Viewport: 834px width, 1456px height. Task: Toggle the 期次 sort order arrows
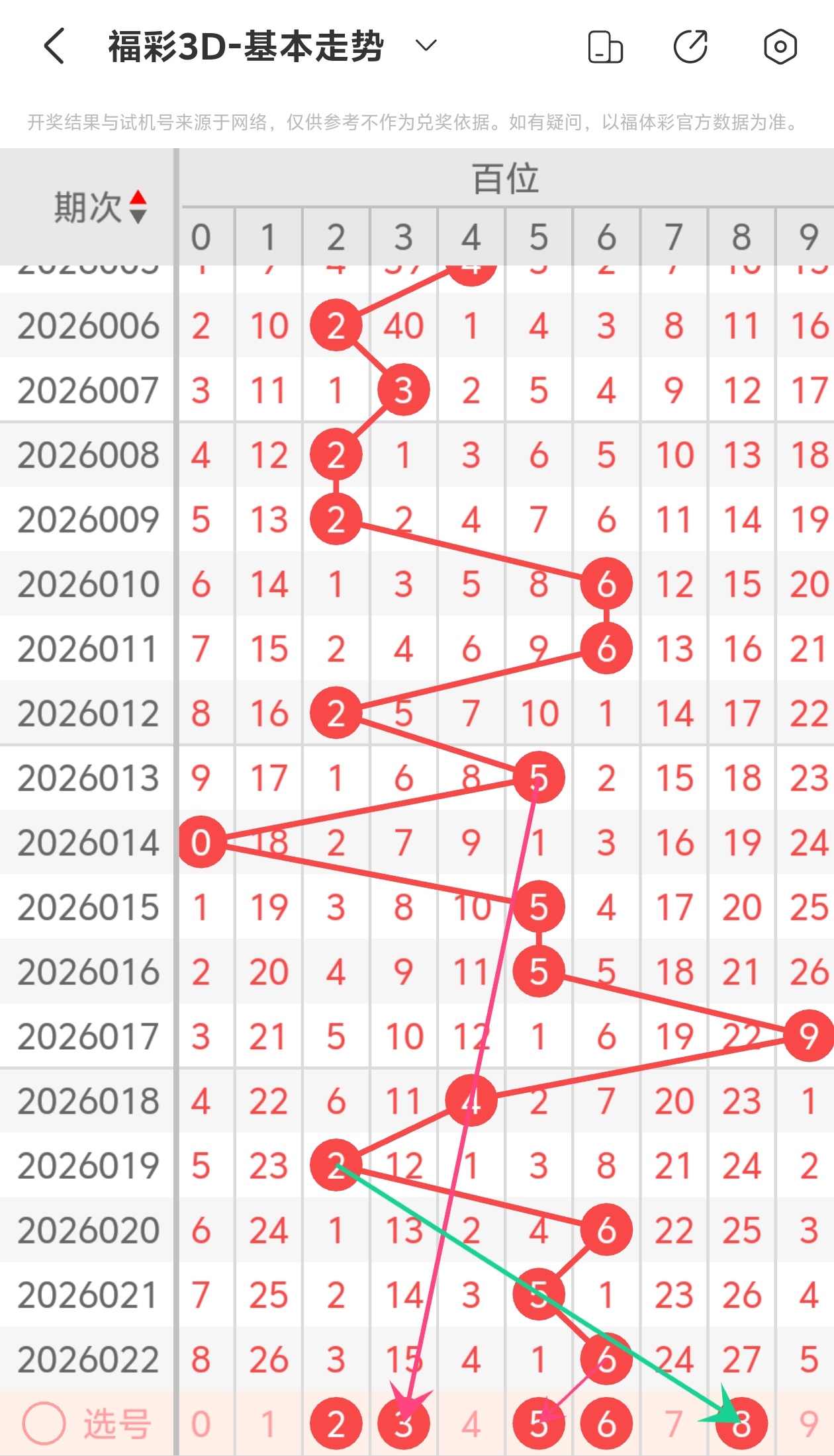tap(138, 206)
